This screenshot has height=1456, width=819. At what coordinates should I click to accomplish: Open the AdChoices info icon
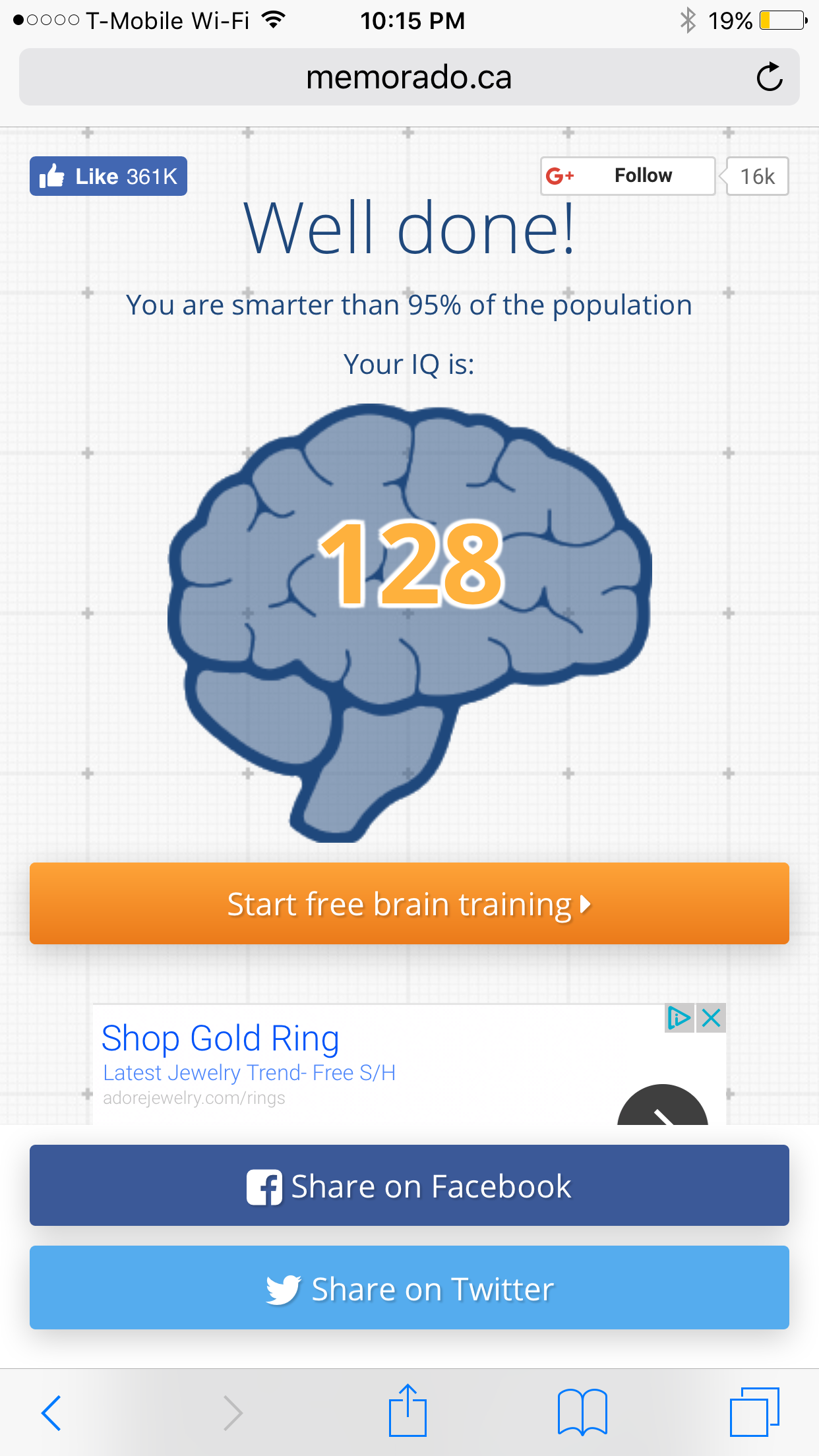click(679, 1019)
